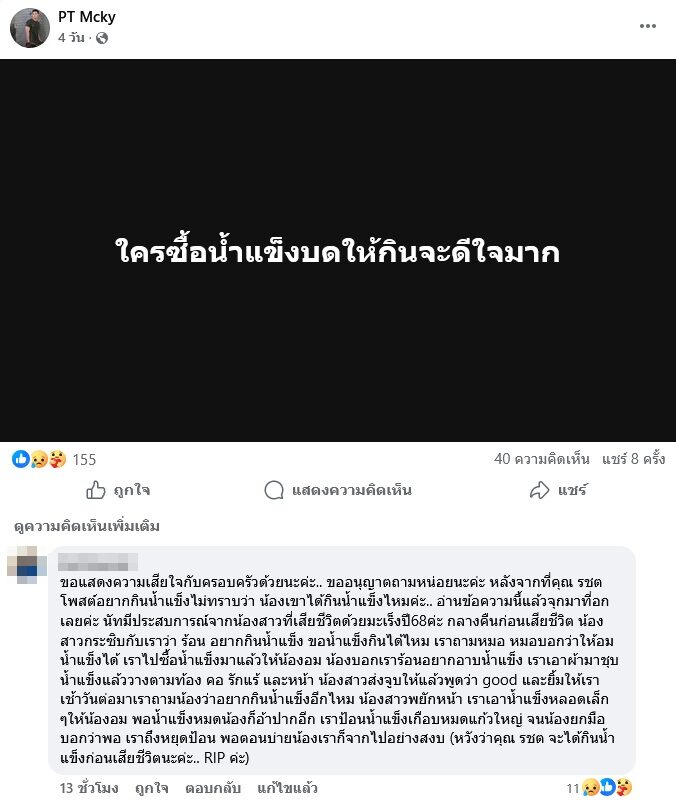This screenshot has width=676, height=802.
Task: Open PT Mcky's profile name link
Action: point(85,18)
